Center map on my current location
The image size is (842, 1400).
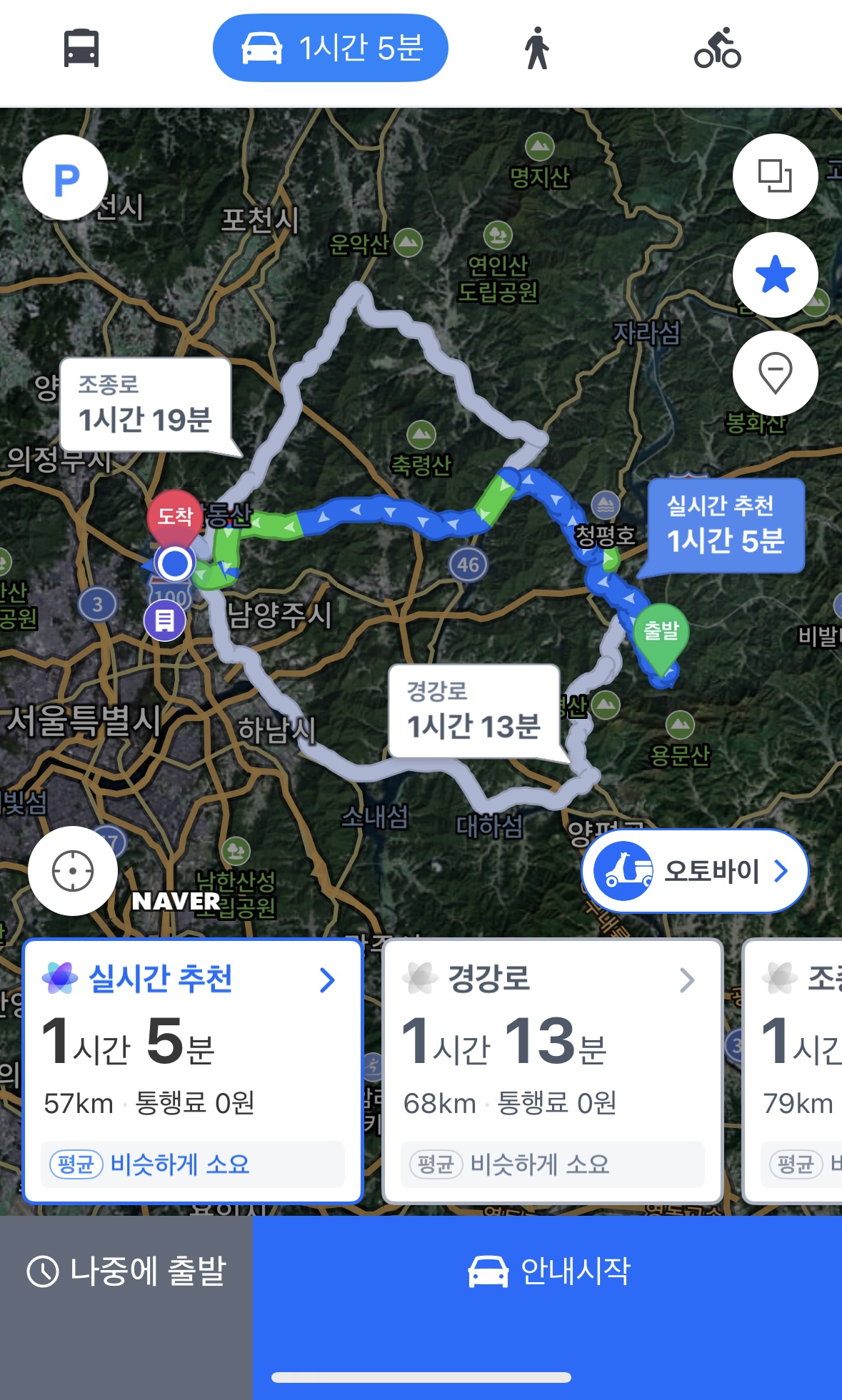tap(73, 871)
